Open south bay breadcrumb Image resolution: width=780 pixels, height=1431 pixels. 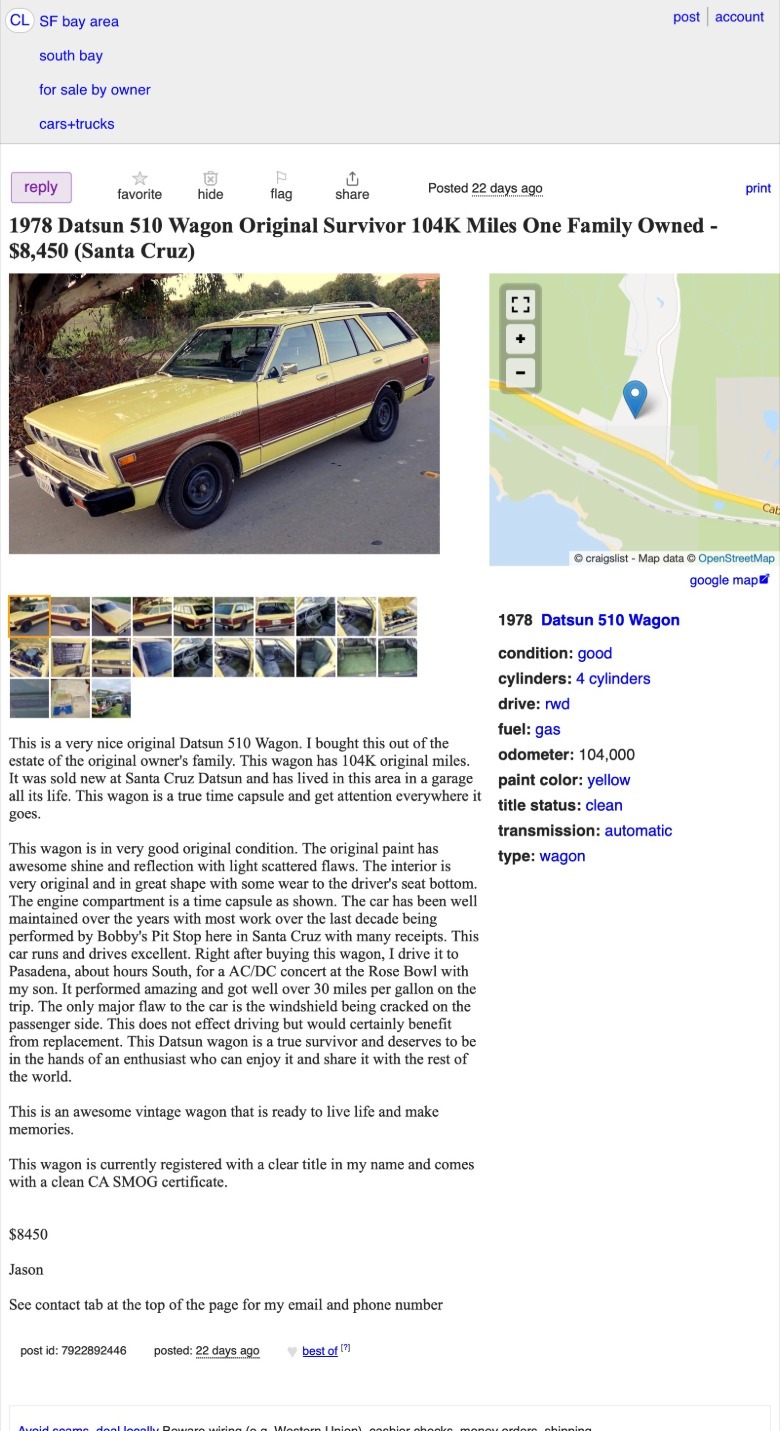click(71, 56)
